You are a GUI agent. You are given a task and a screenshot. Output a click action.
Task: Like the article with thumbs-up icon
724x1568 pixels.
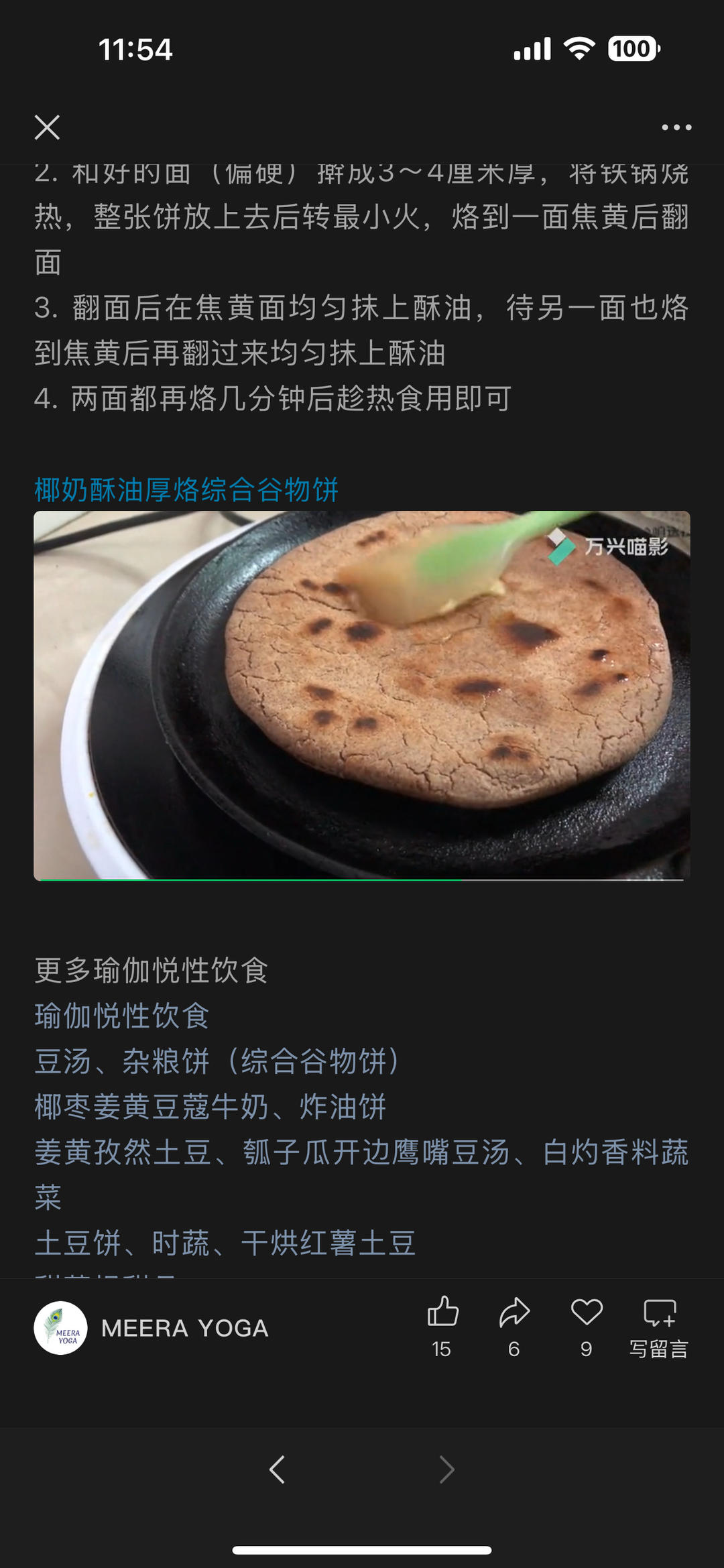[442, 1326]
